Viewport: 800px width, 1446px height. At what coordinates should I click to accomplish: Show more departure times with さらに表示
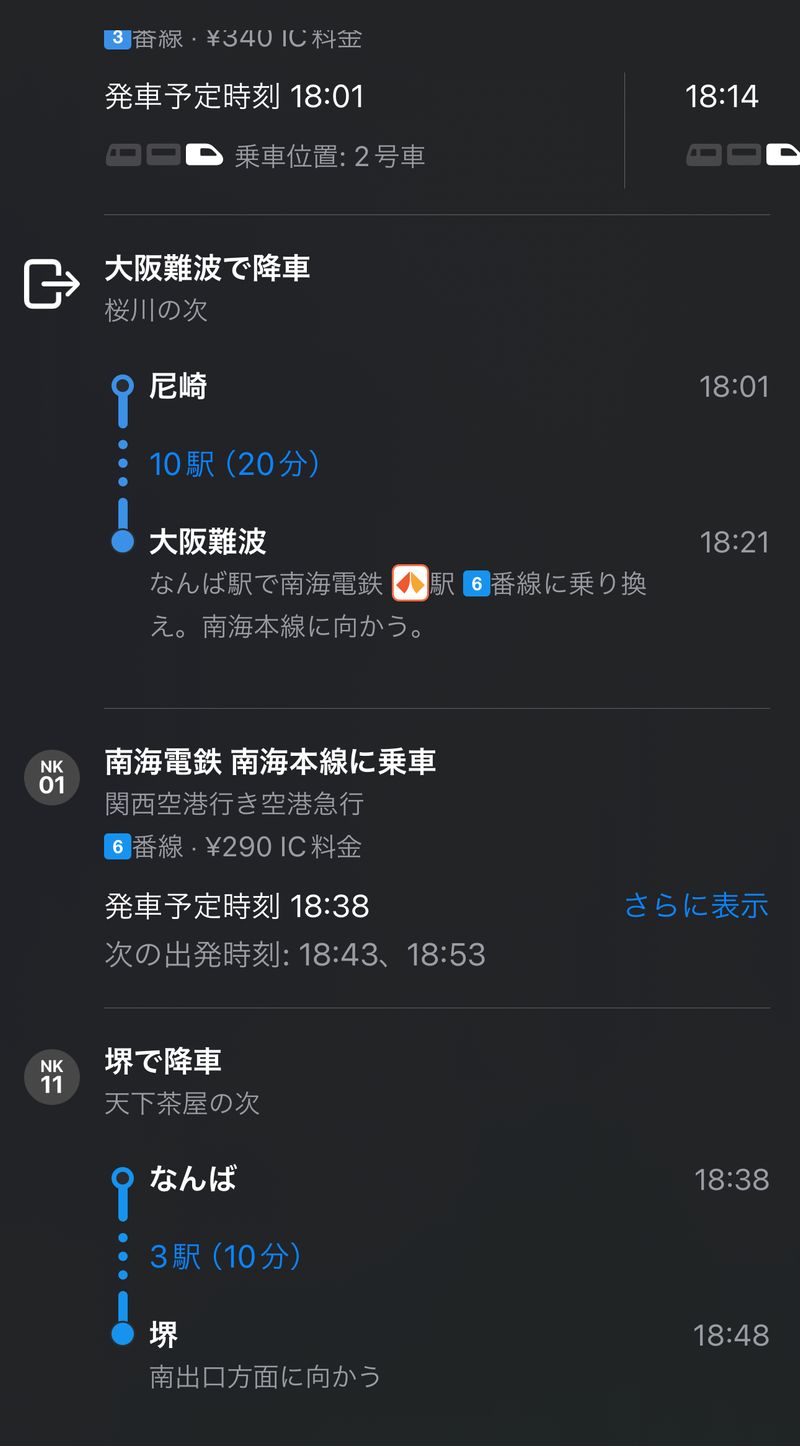click(696, 905)
